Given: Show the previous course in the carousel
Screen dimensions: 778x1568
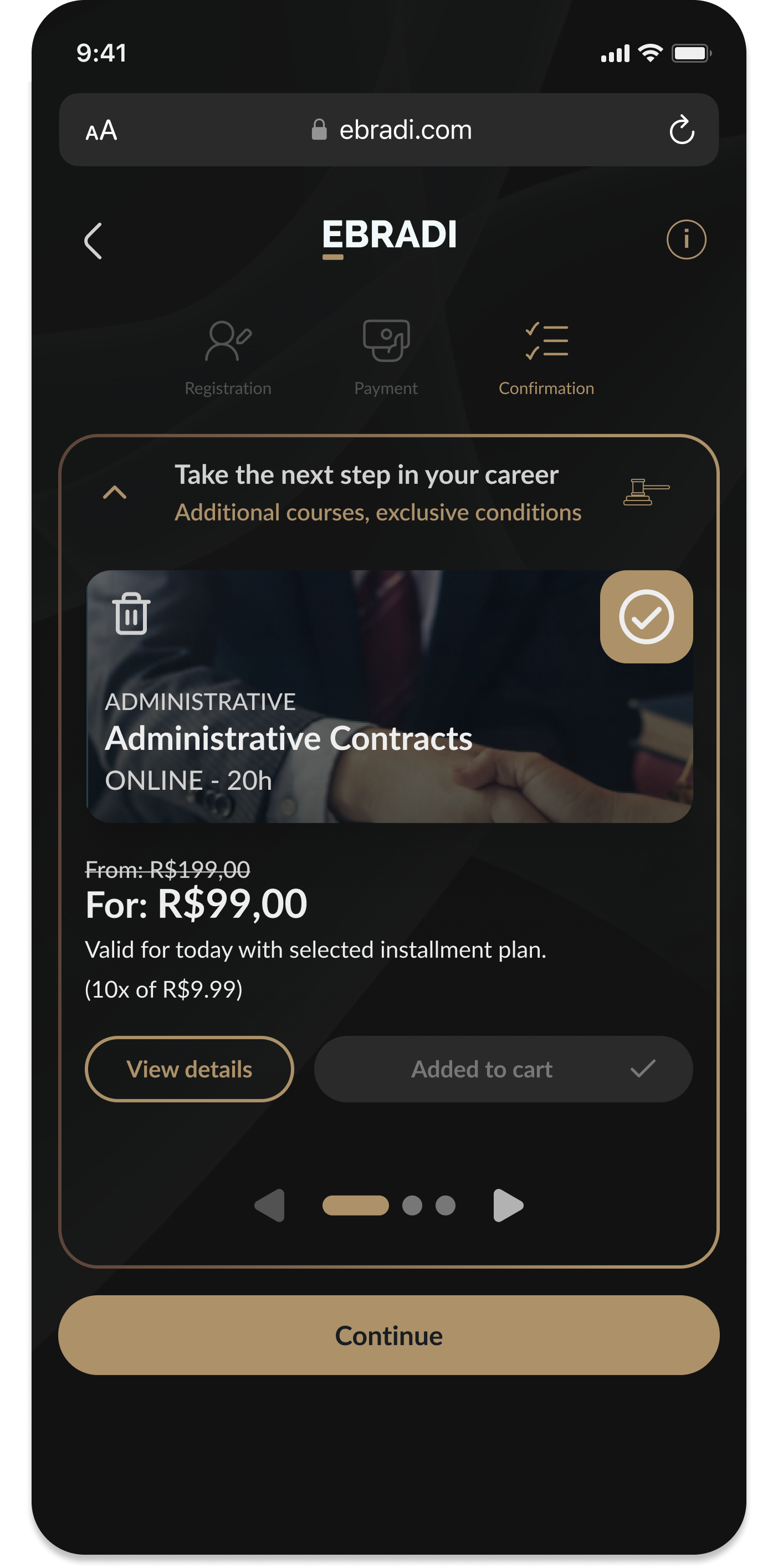Looking at the screenshot, I should 270,1205.
